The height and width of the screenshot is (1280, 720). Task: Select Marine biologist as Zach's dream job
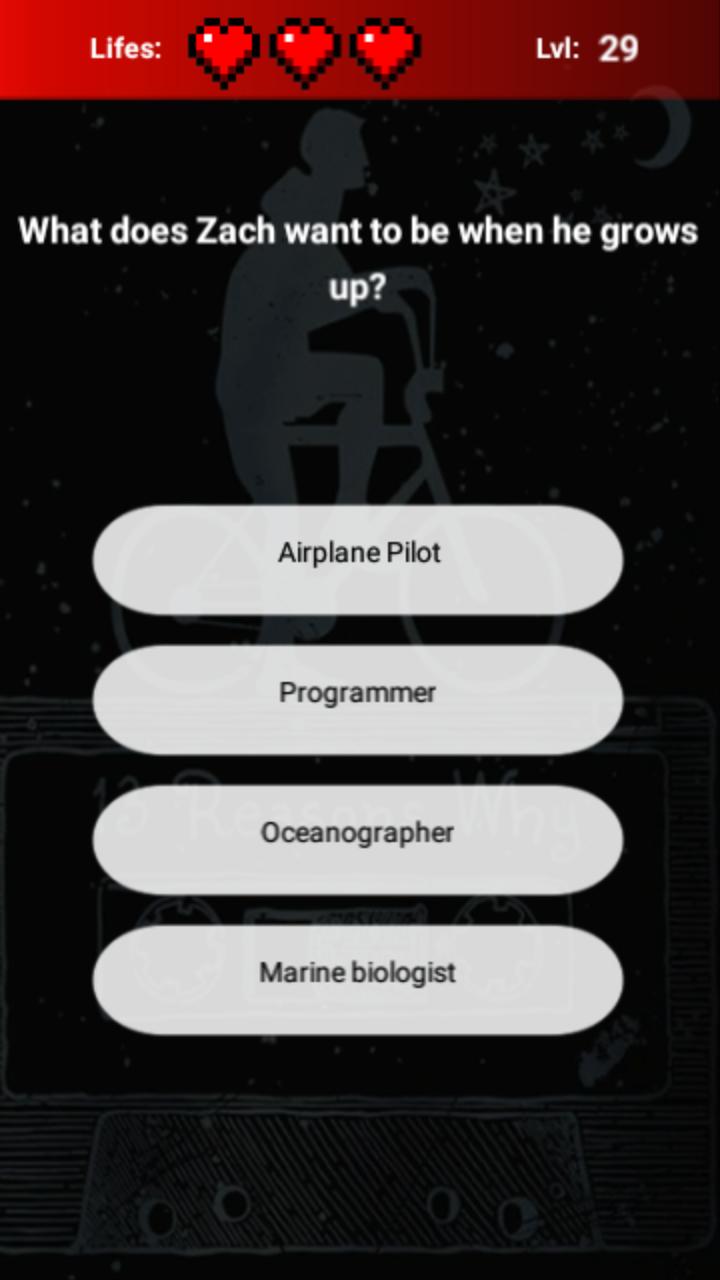pos(358,972)
